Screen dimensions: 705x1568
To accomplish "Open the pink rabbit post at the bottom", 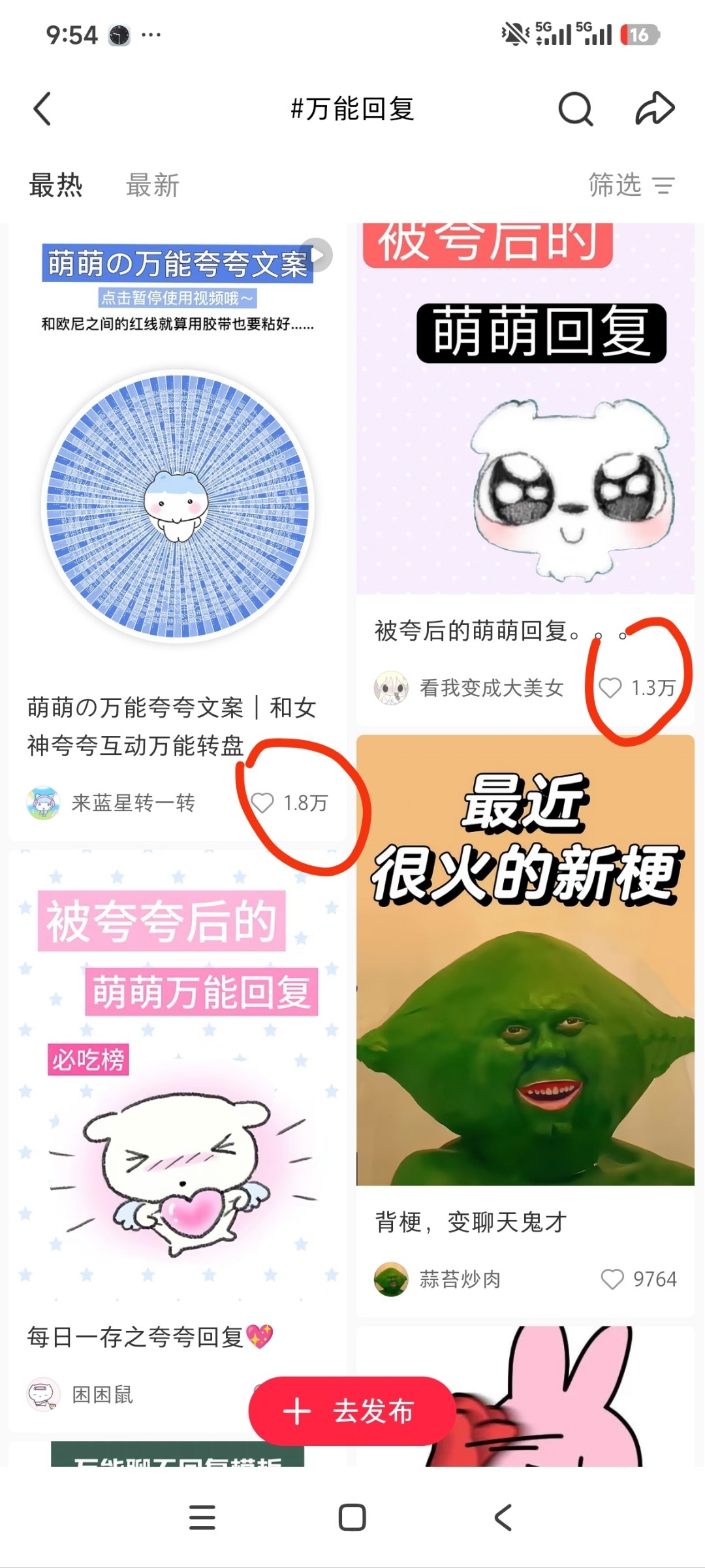I will (x=525, y=1396).
